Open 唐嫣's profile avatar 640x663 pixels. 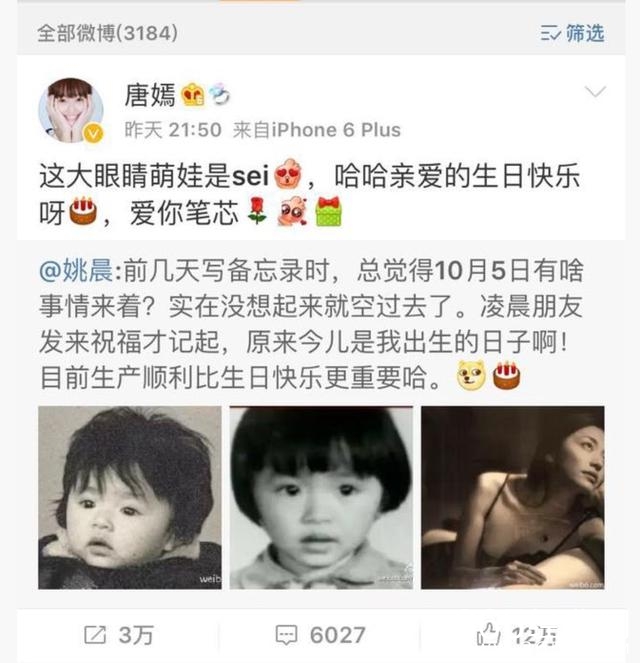(70, 111)
